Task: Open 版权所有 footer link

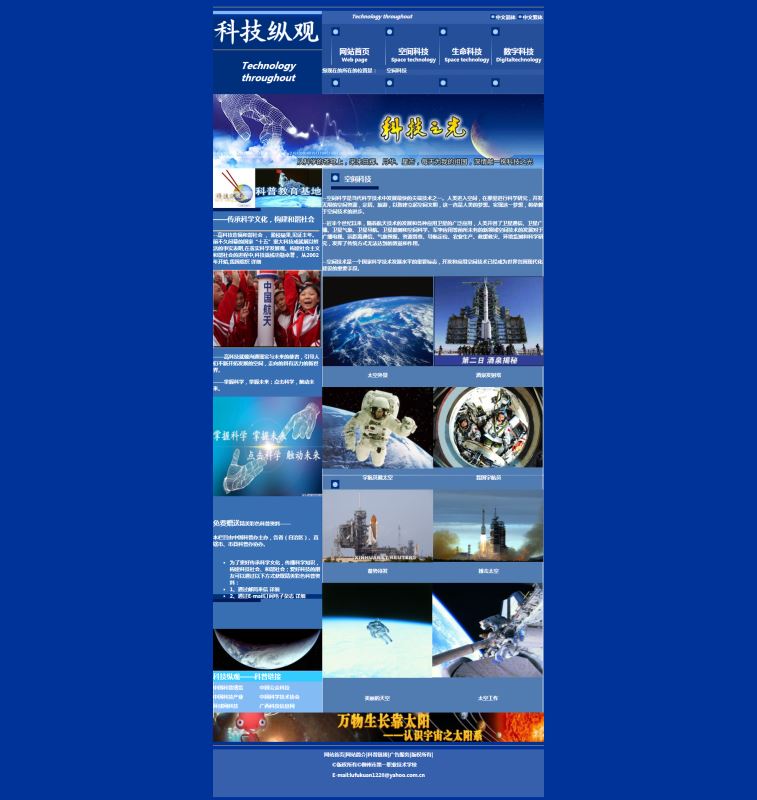Action: coord(422,754)
